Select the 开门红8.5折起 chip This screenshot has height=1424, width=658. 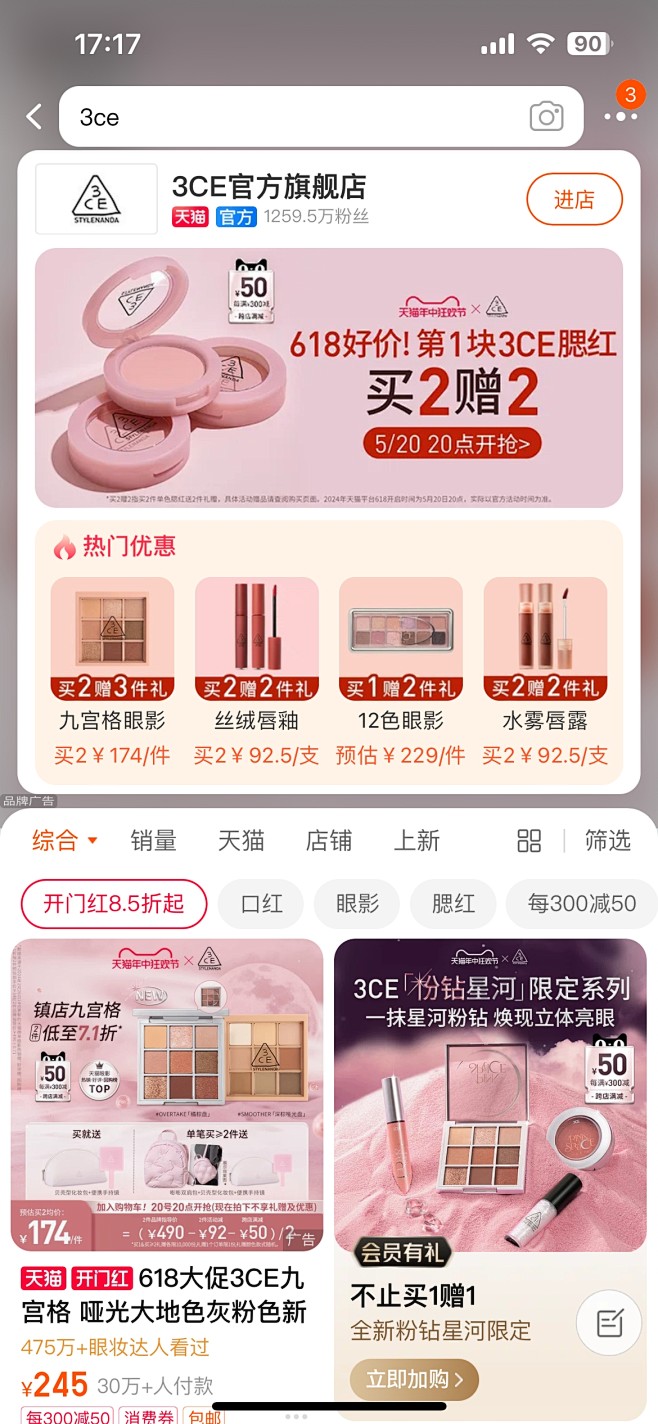point(114,904)
